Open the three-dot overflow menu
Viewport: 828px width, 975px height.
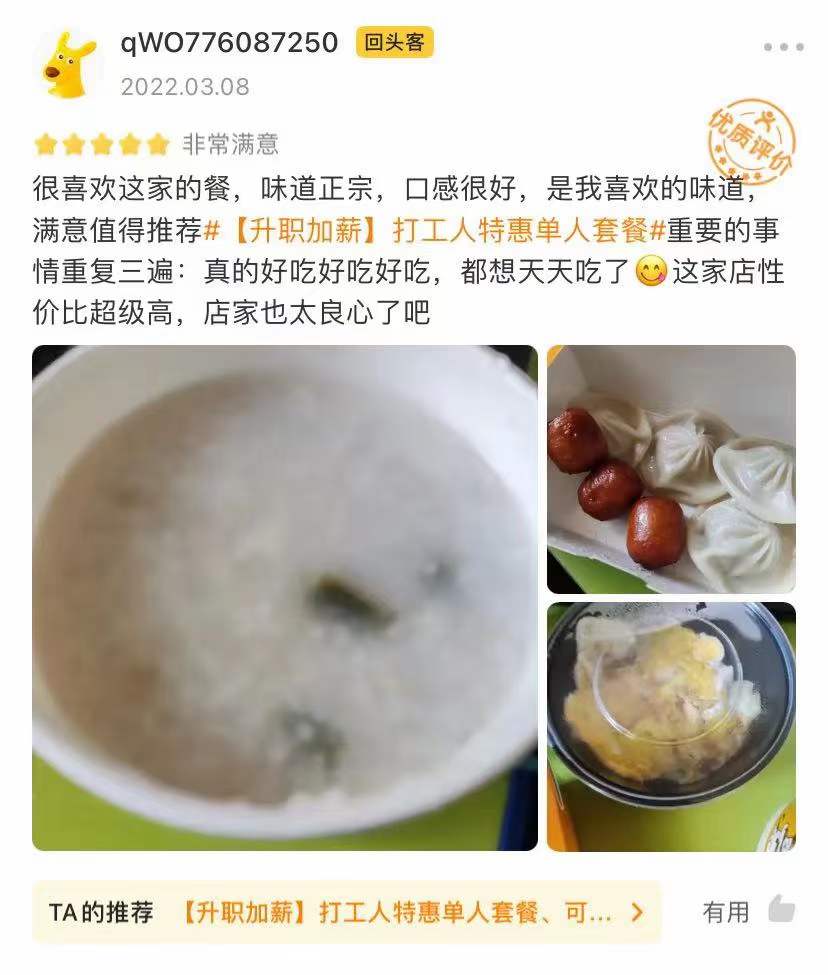(x=783, y=47)
